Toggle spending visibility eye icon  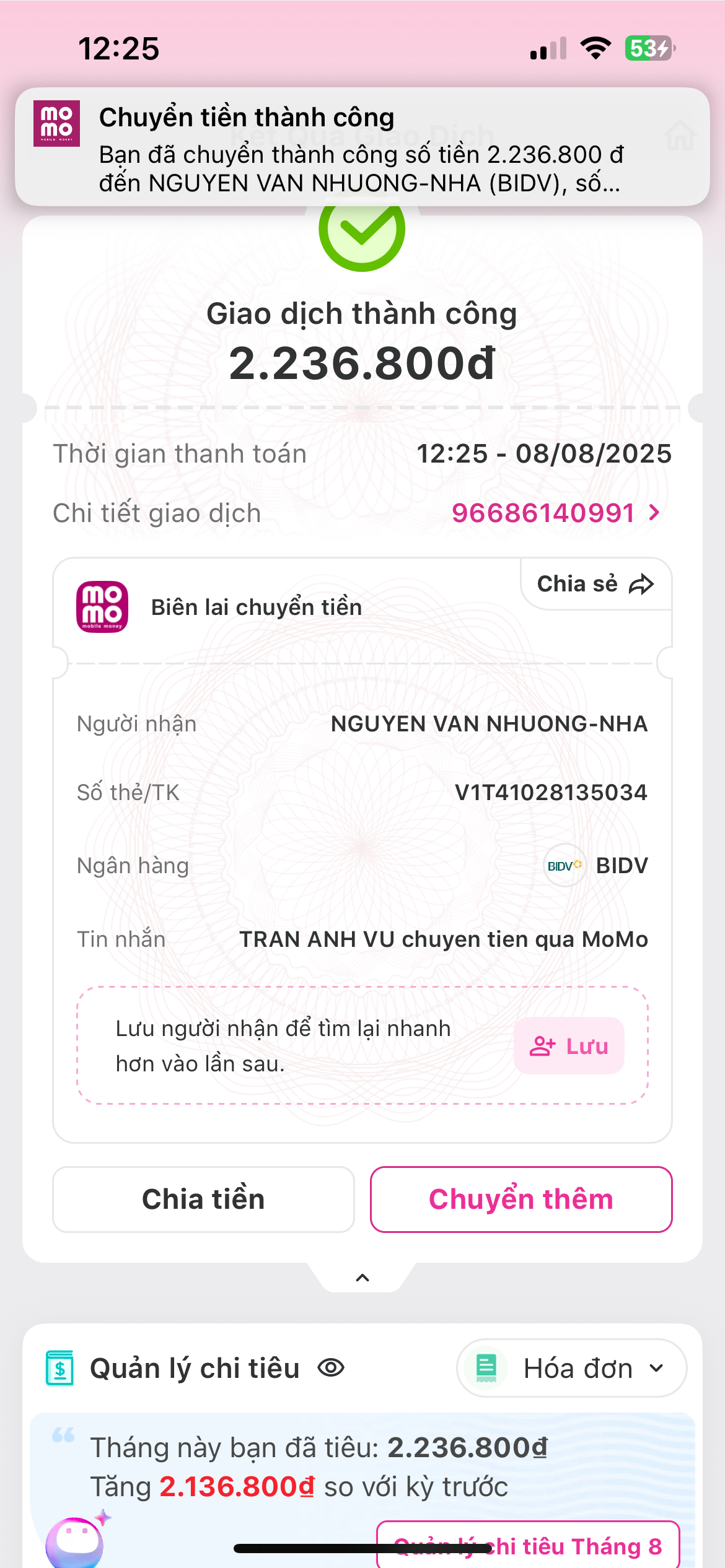[331, 1367]
